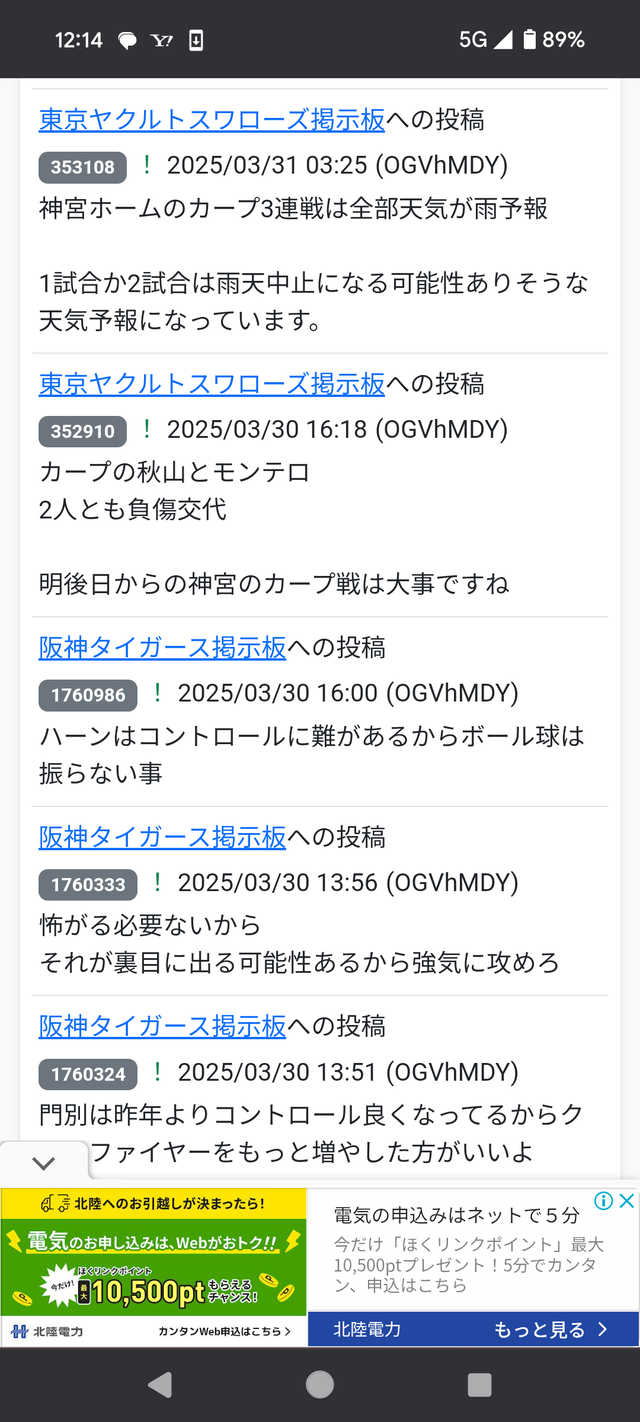This screenshot has width=640, height=1422.
Task: Open the 北陸電力 electricity ad banner image
Action: click(153, 1266)
